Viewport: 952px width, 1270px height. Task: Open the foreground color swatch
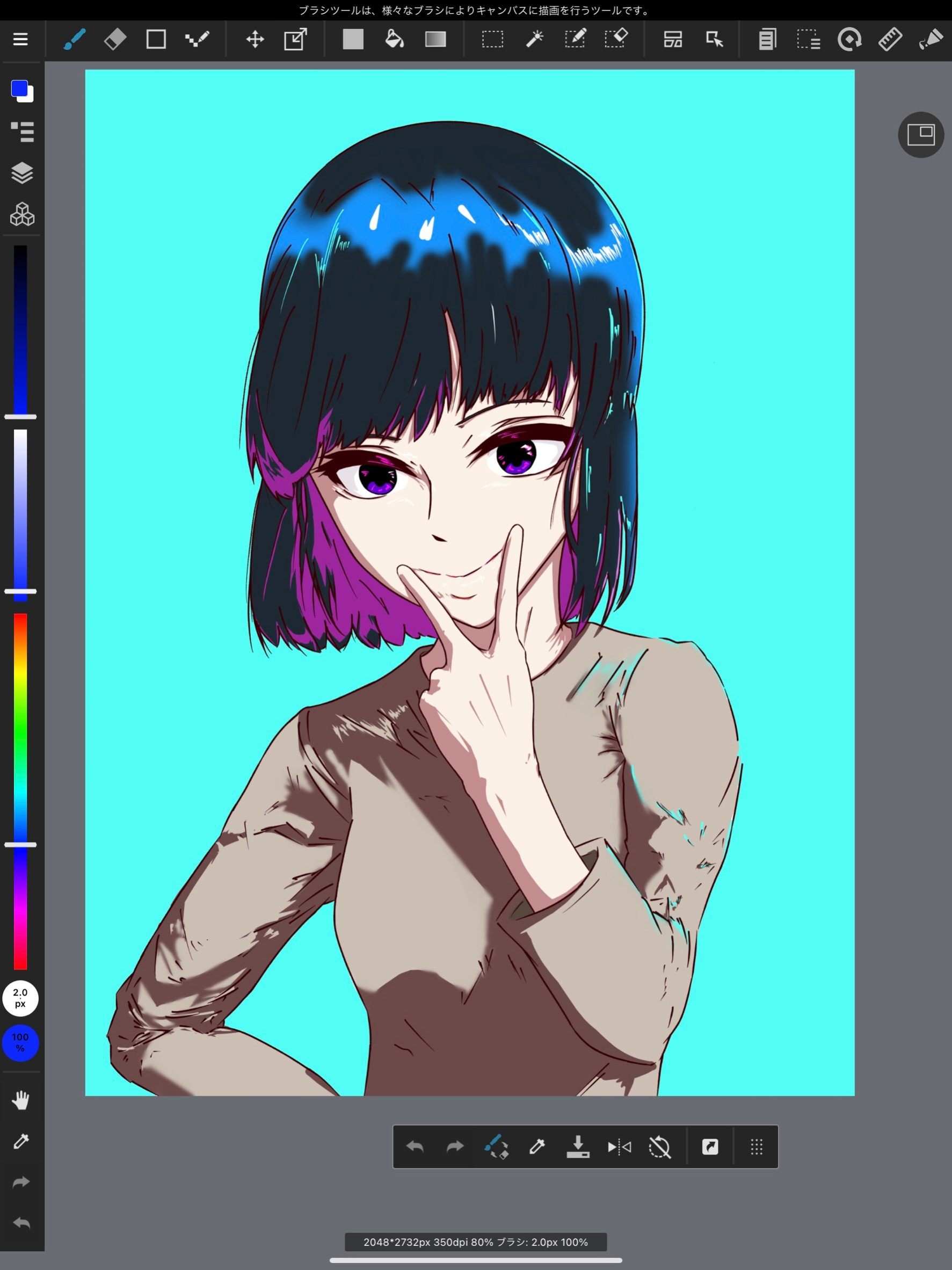click(x=19, y=89)
